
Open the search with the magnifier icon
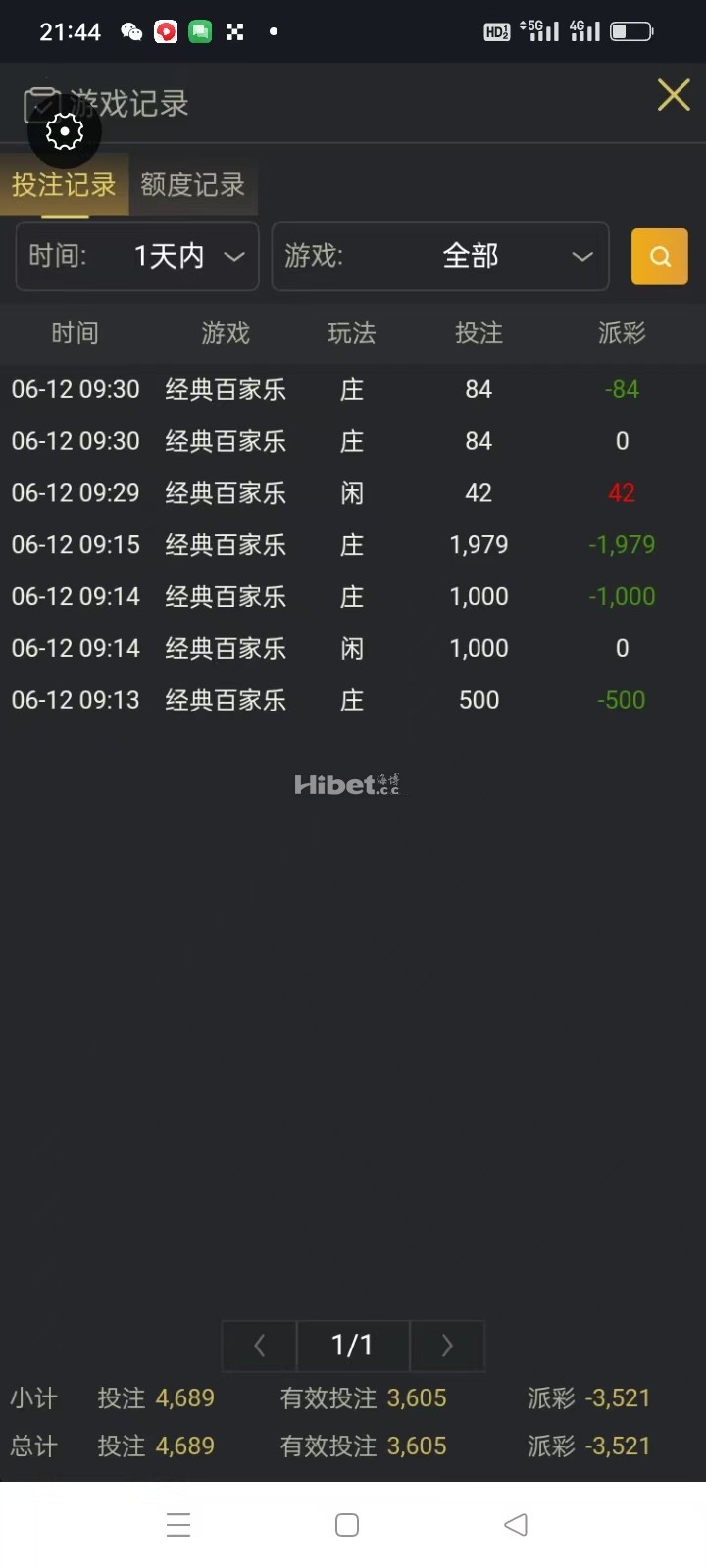click(x=659, y=256)
